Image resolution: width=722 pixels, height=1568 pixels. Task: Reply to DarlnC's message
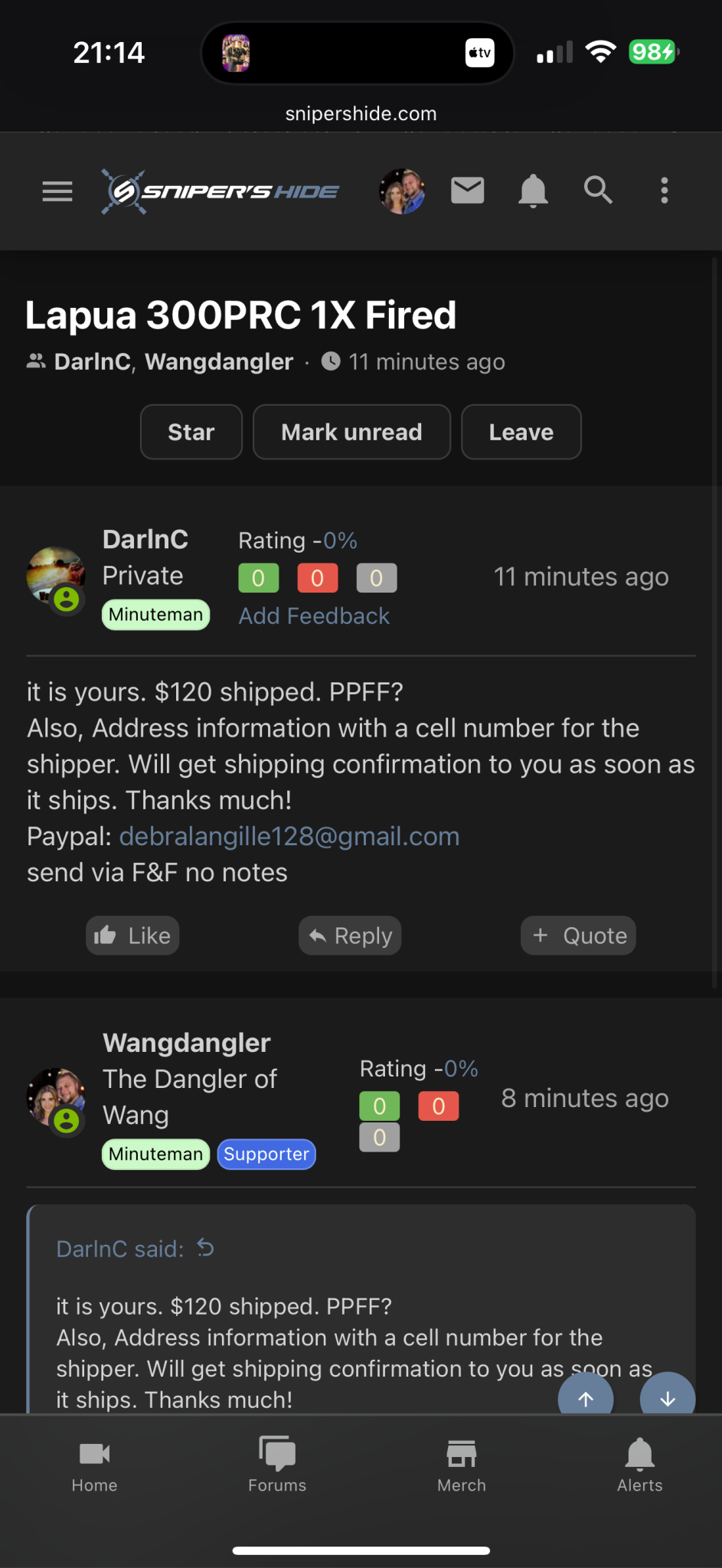(x=350, y=936)
